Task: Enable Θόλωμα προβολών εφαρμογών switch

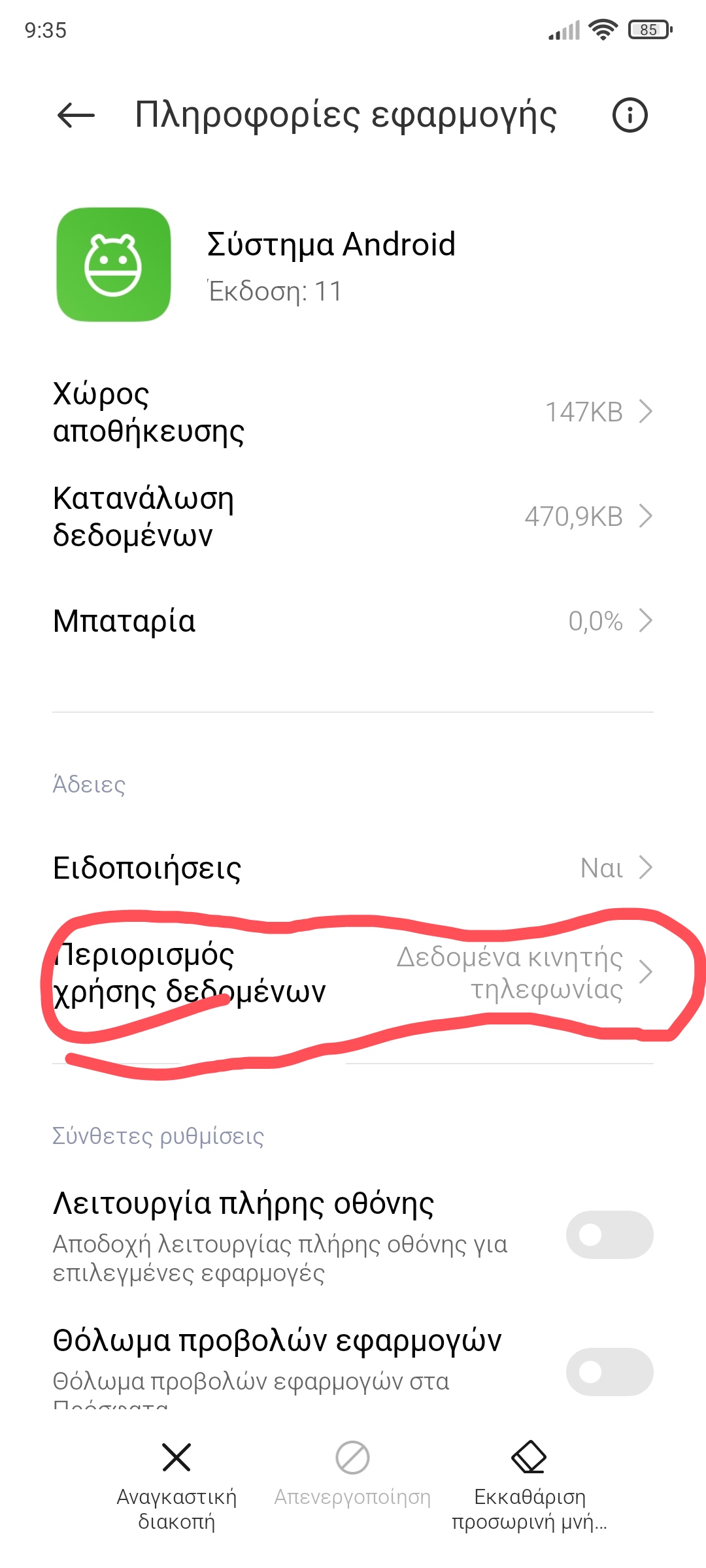Action: (609, 1372)
